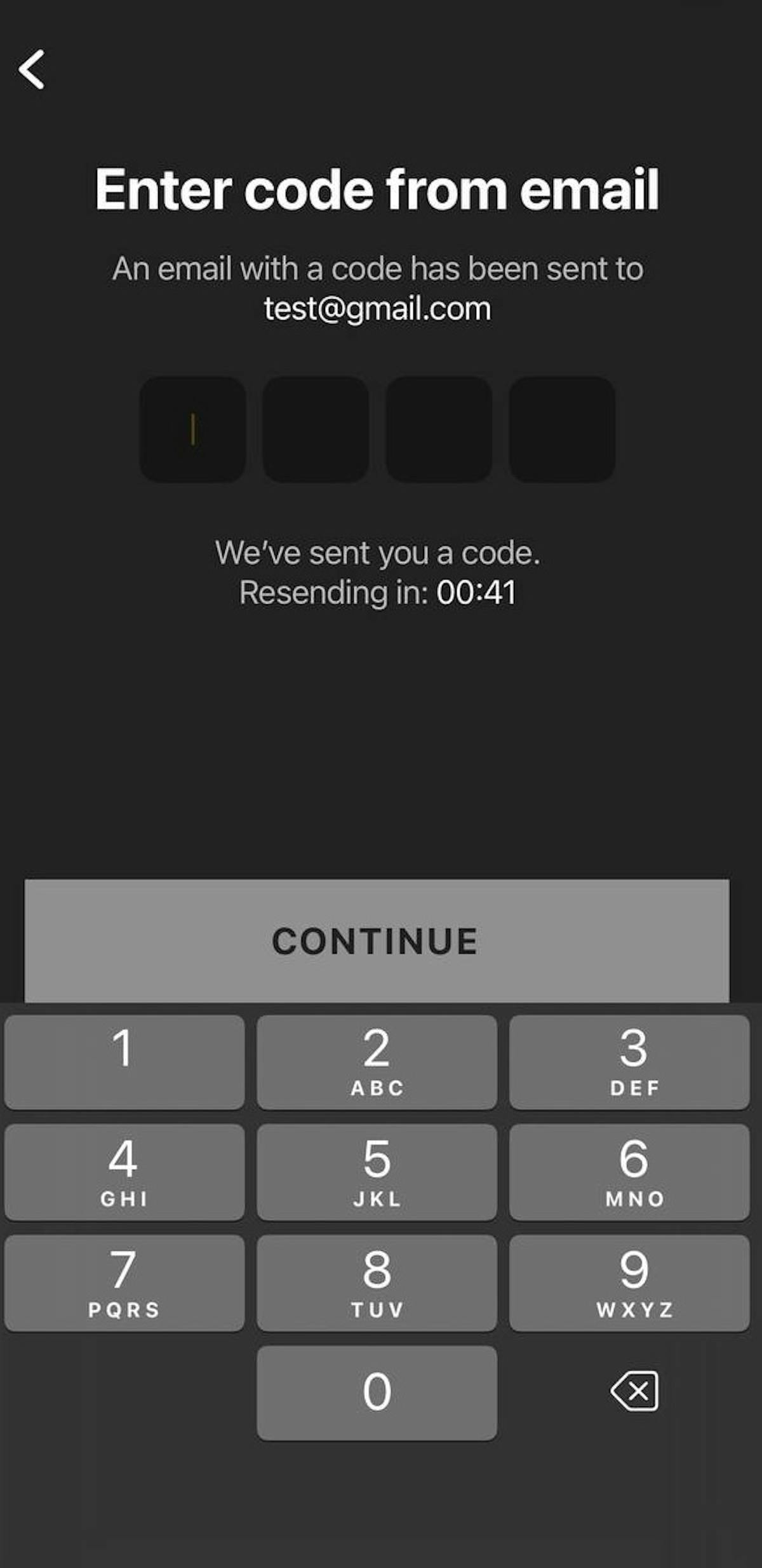The width and height of the screenshot is (762, 1568).
Task: Select the third code digit box
Action: pyautogui.click(x=439, y=429)
